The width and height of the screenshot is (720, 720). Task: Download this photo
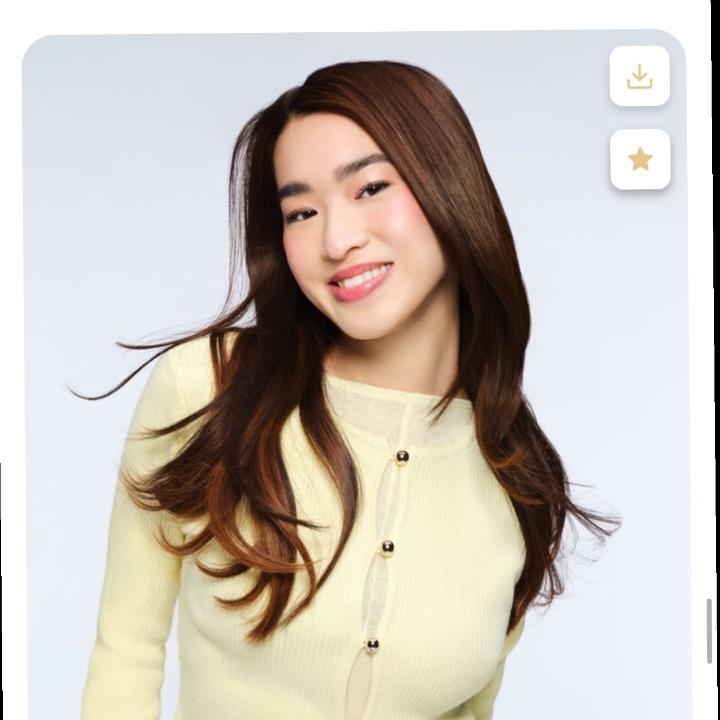(x=640, y=76)
